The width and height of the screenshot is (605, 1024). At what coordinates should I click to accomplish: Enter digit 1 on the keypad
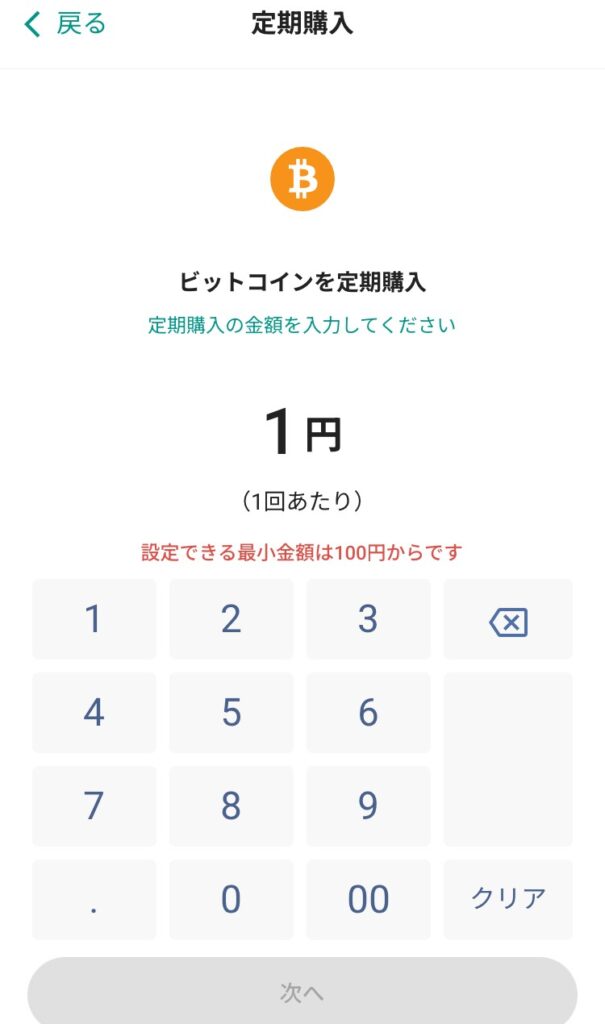(94, 619)
